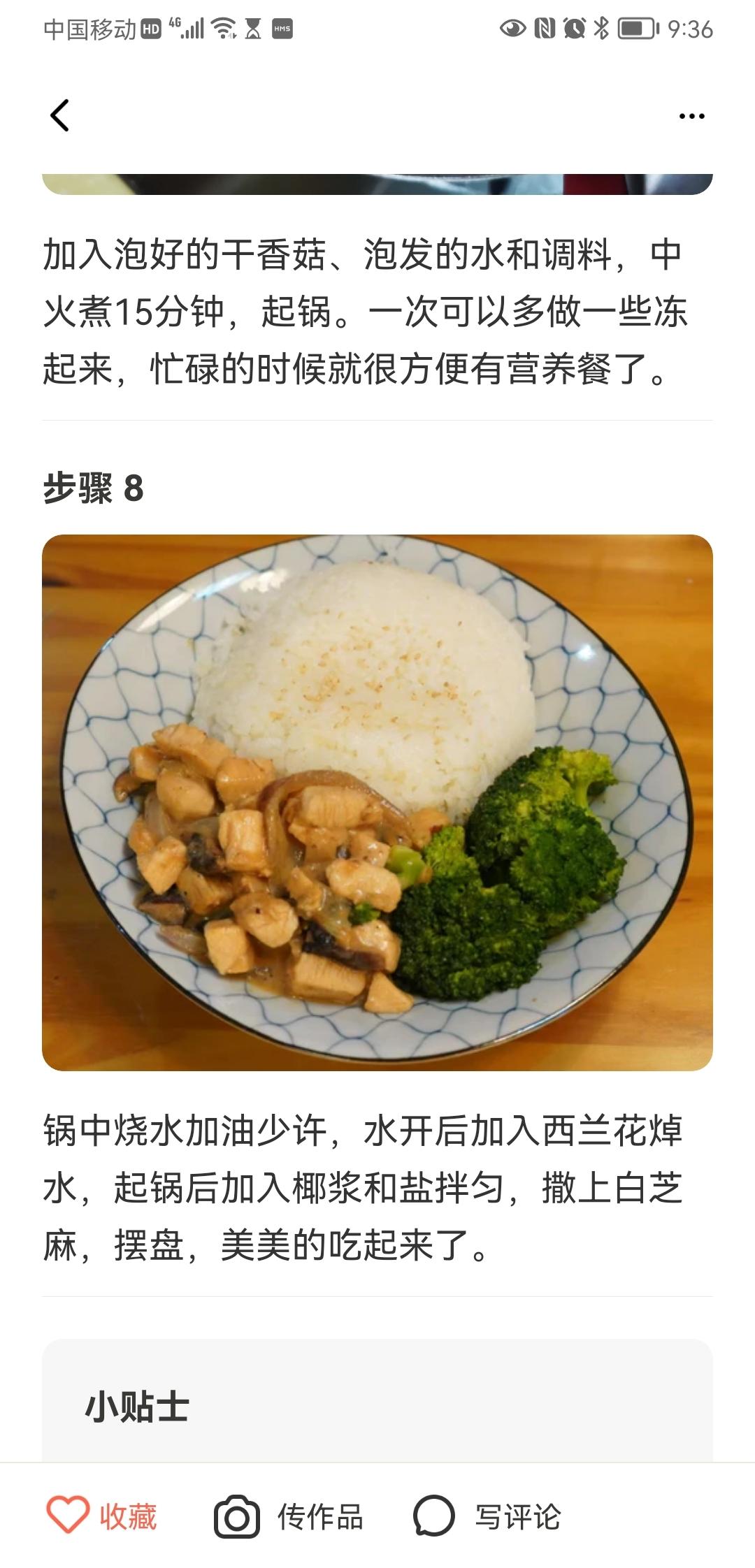Tap 写评论 to write a comment
This screenshot has width=755, height=1568.
click(x=487, y=1516)
